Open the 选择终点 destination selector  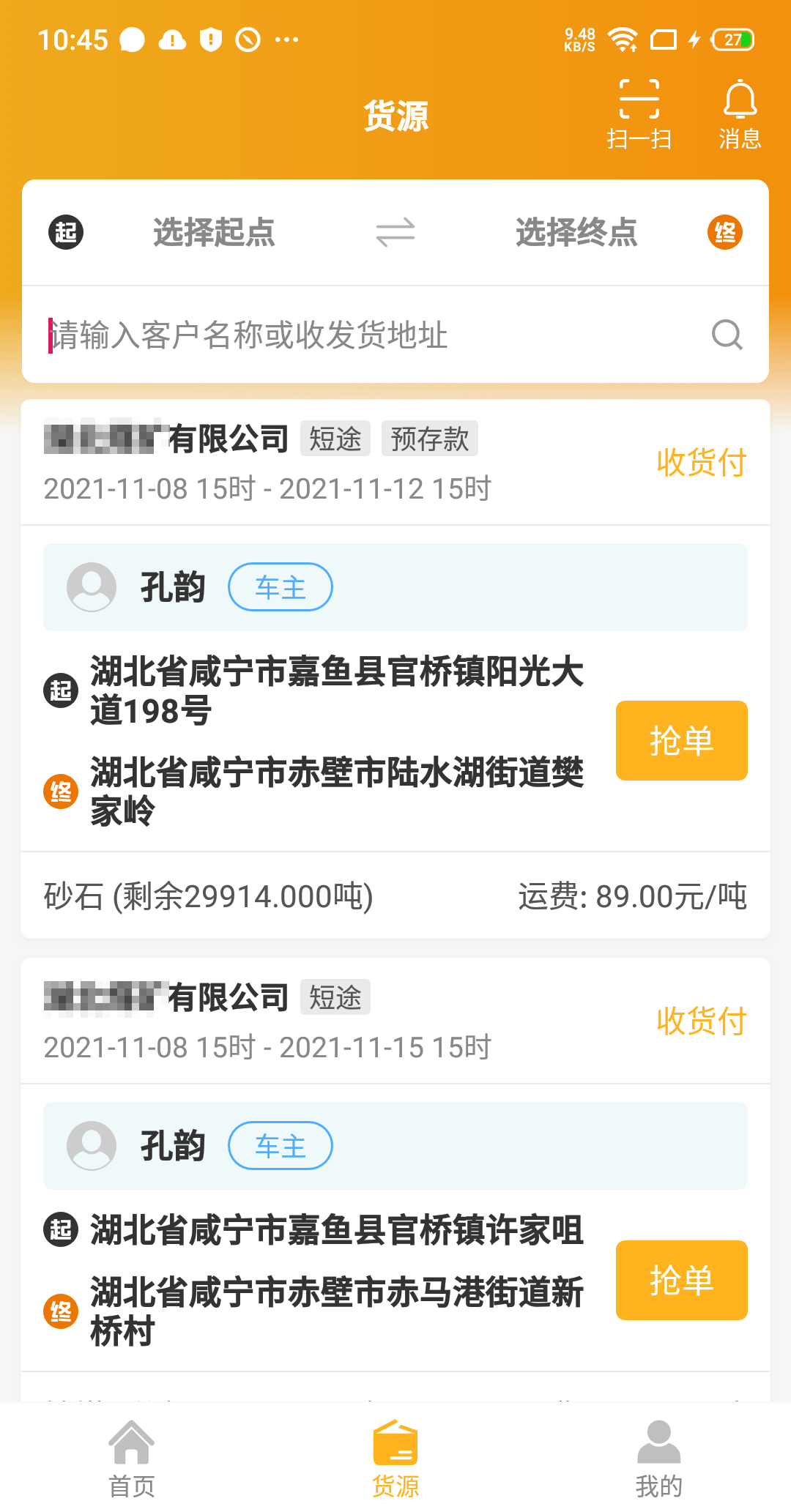pos(576,233)
